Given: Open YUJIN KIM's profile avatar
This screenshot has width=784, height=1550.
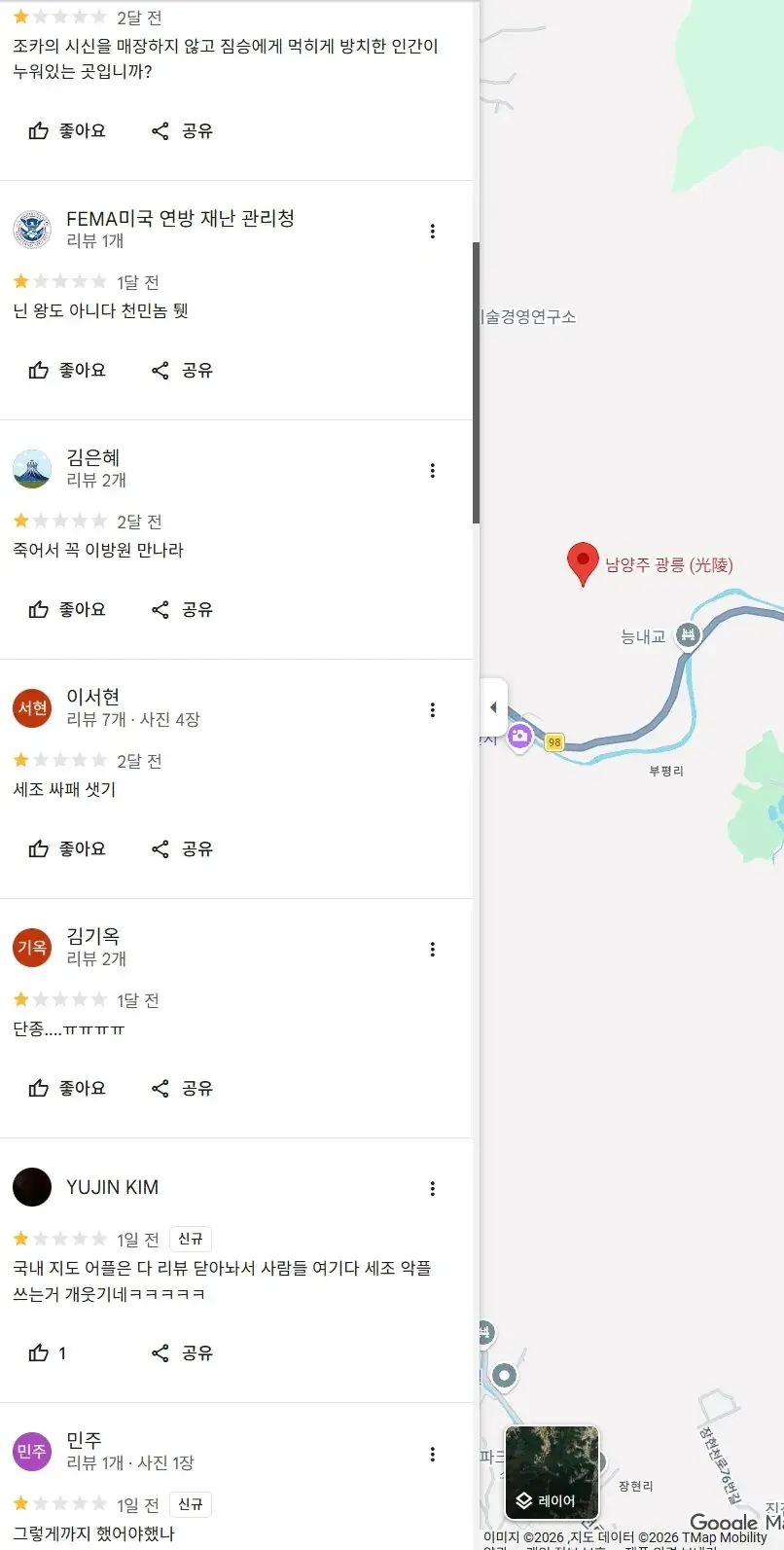Looking at the screenshot, I should coord(31,1187).
